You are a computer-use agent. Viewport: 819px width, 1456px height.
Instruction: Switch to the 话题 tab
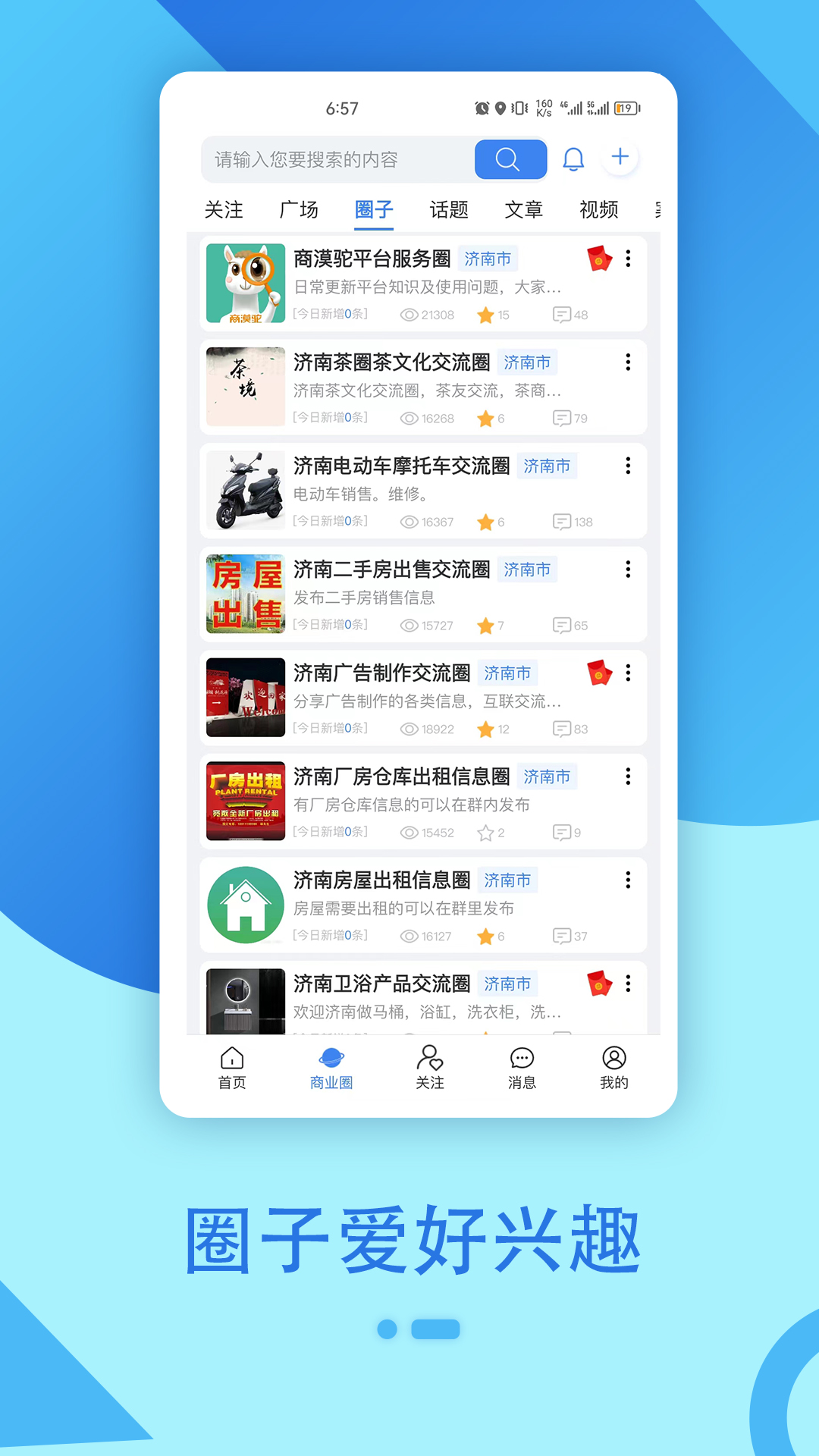click(450, 210)
